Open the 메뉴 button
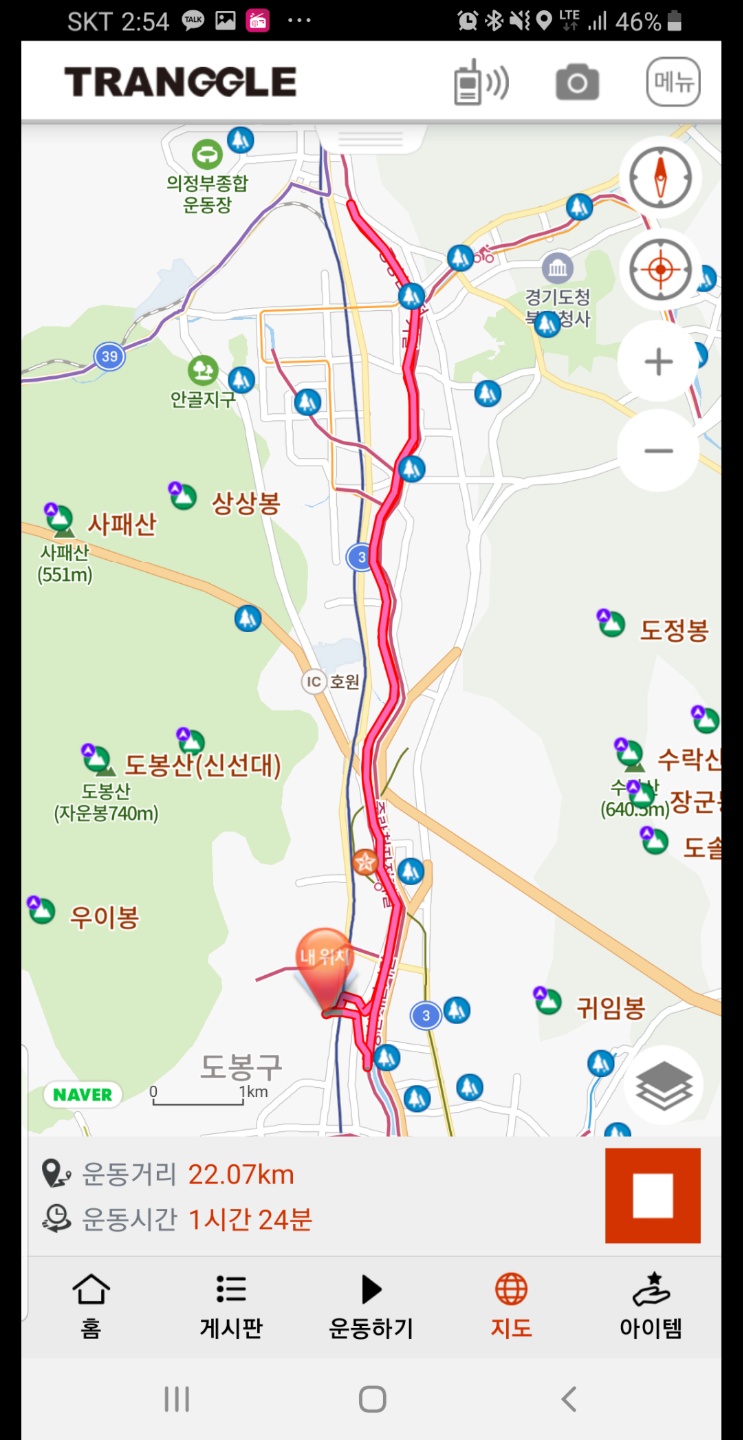The width and height of the screenshot is (743, 1440). point(673,83)
